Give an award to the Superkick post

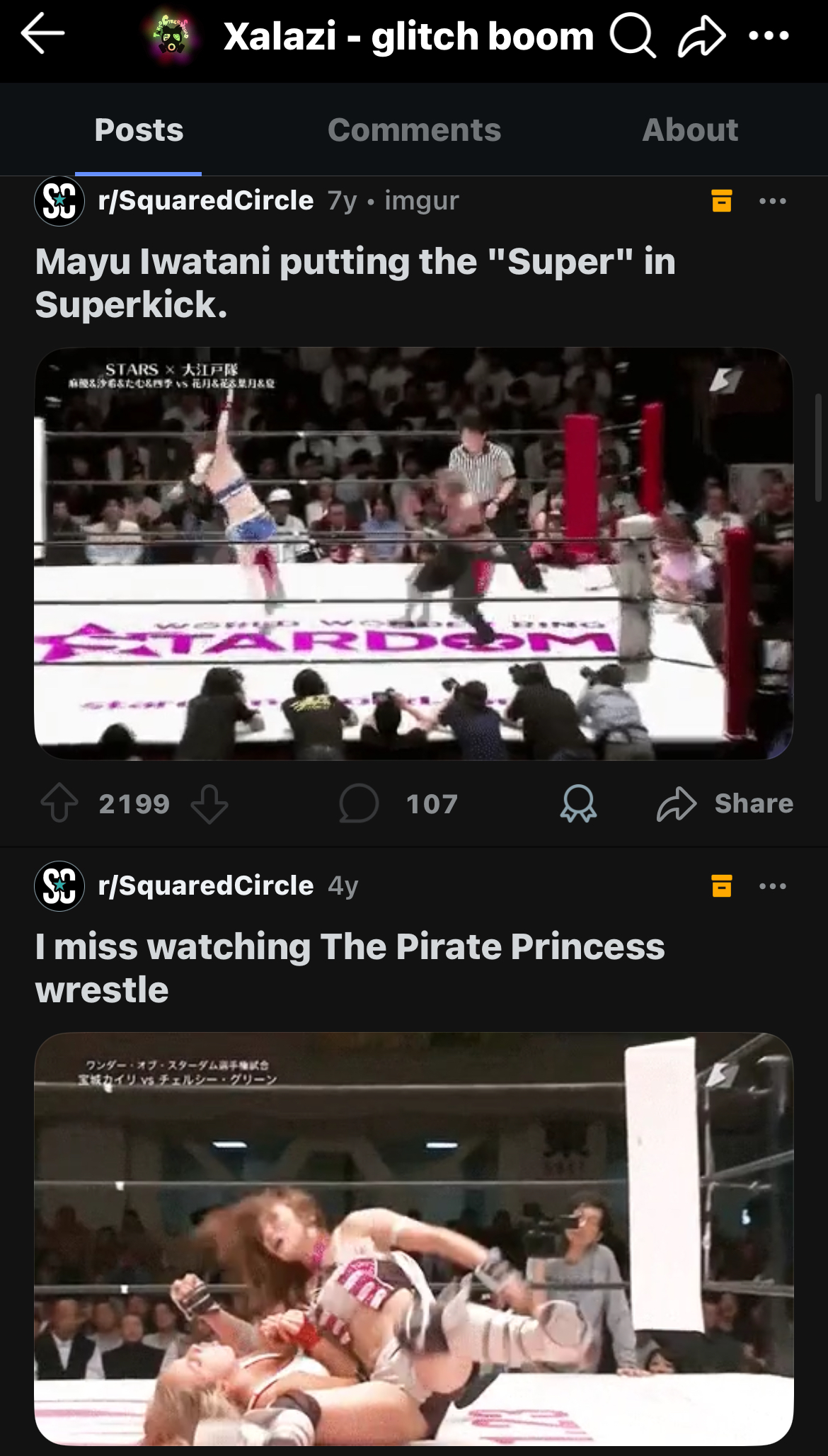click(x=578, y=803)
